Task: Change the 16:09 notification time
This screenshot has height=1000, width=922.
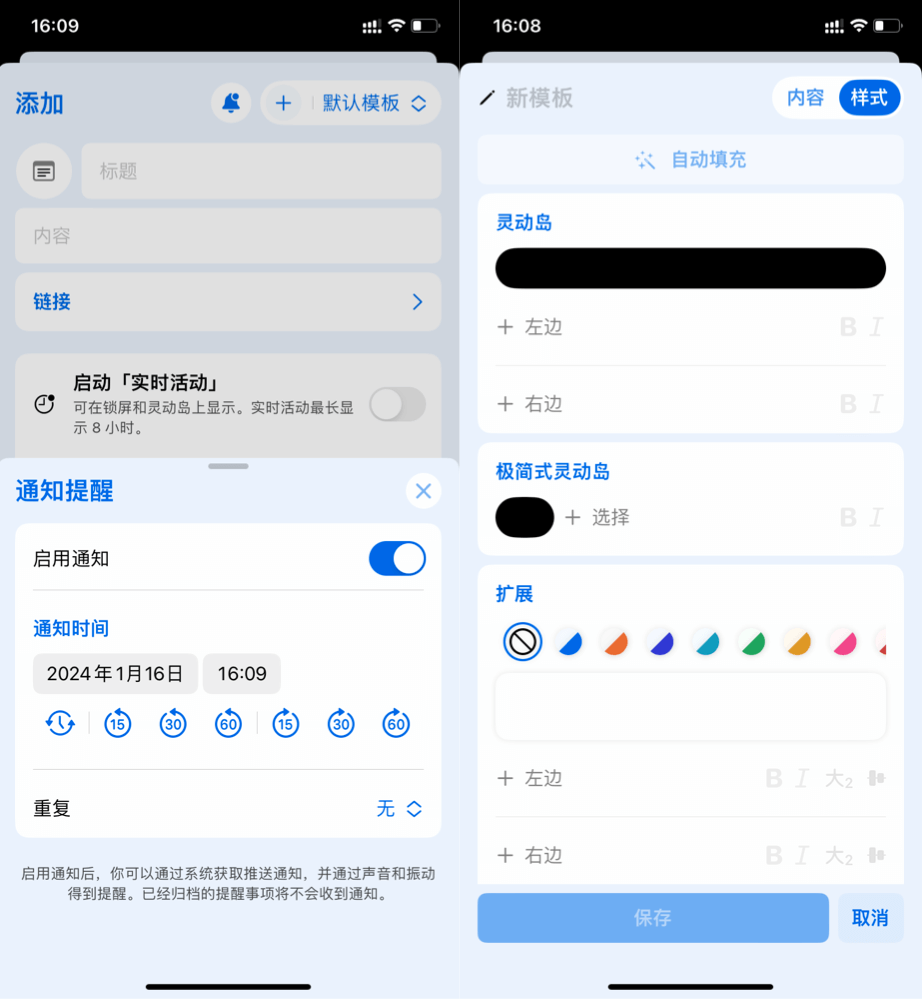Action: [242, 674]
